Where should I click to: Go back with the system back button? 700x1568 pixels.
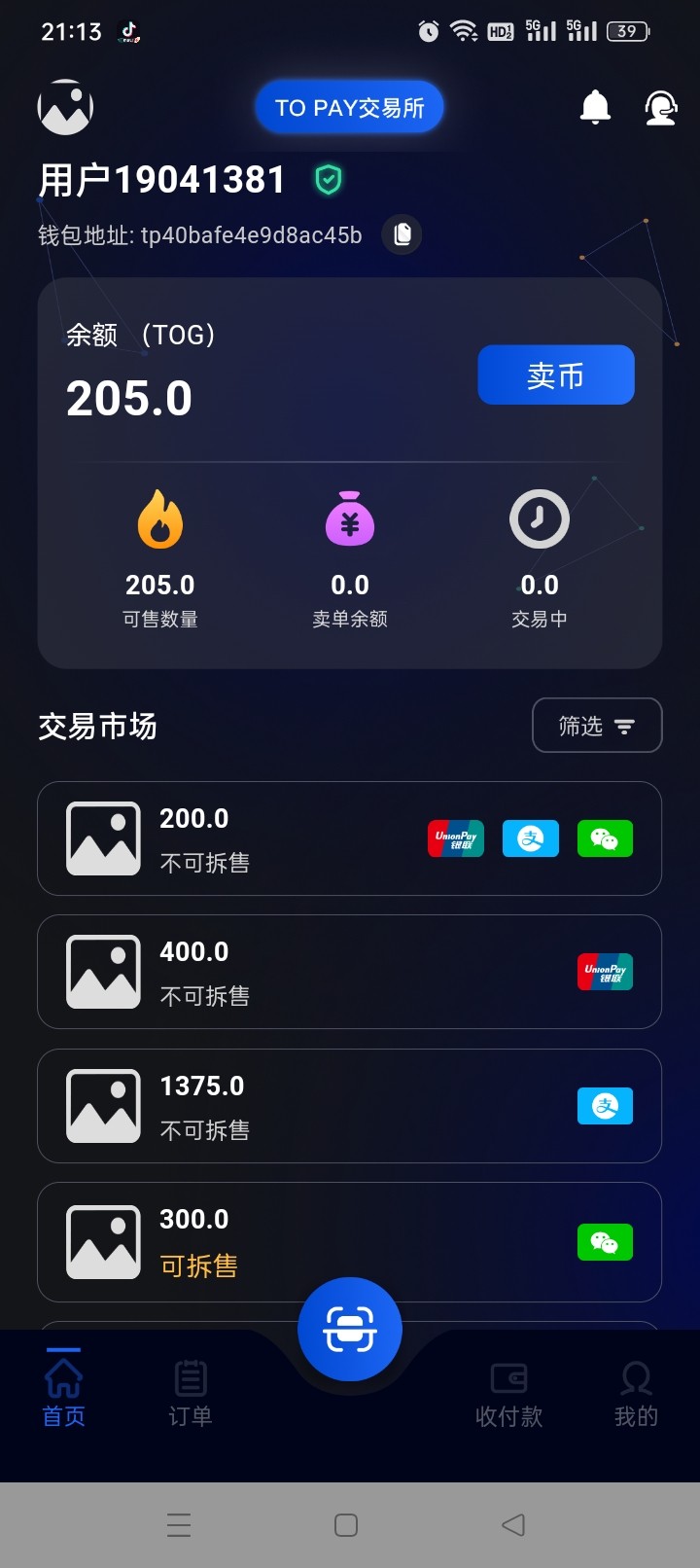[513, 1524]
